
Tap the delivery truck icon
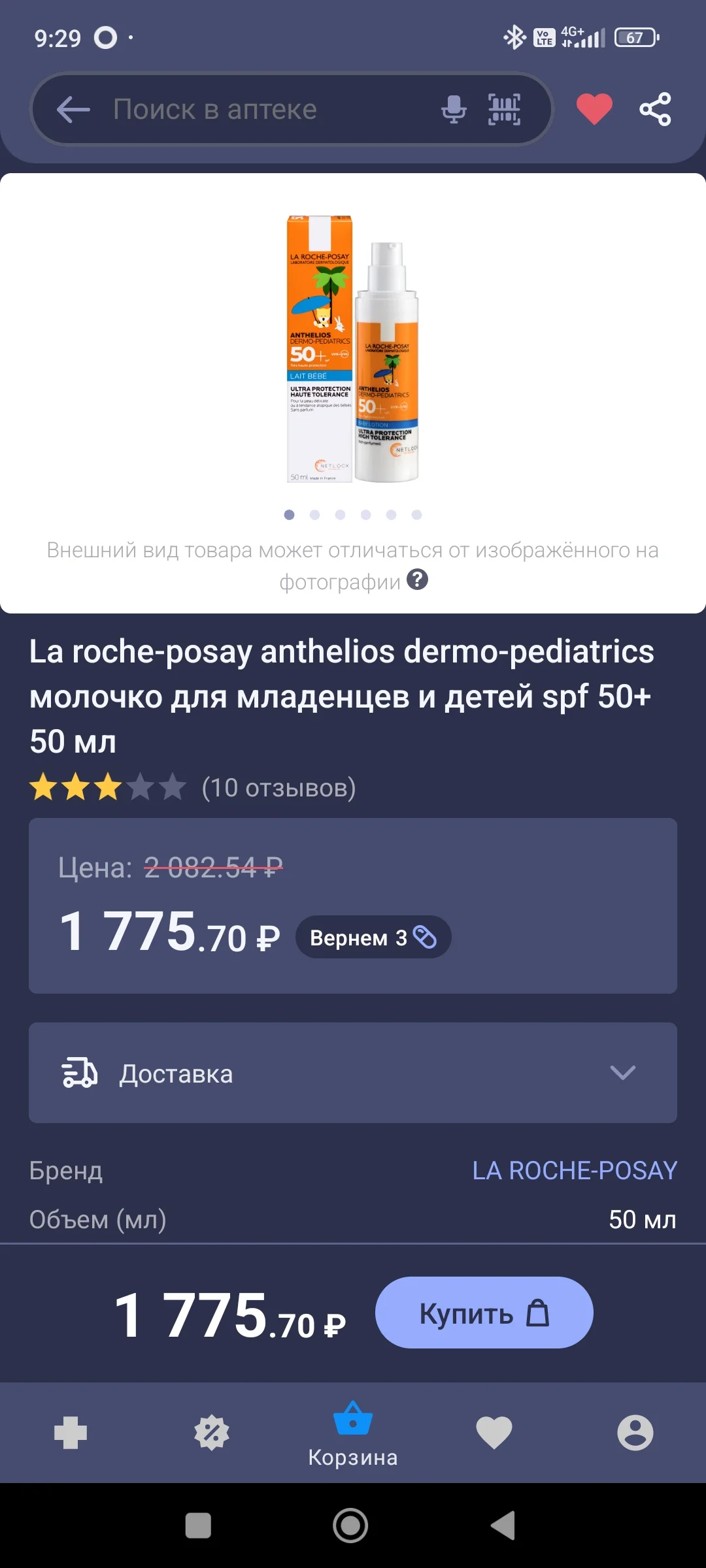[x=78, y=1072]
